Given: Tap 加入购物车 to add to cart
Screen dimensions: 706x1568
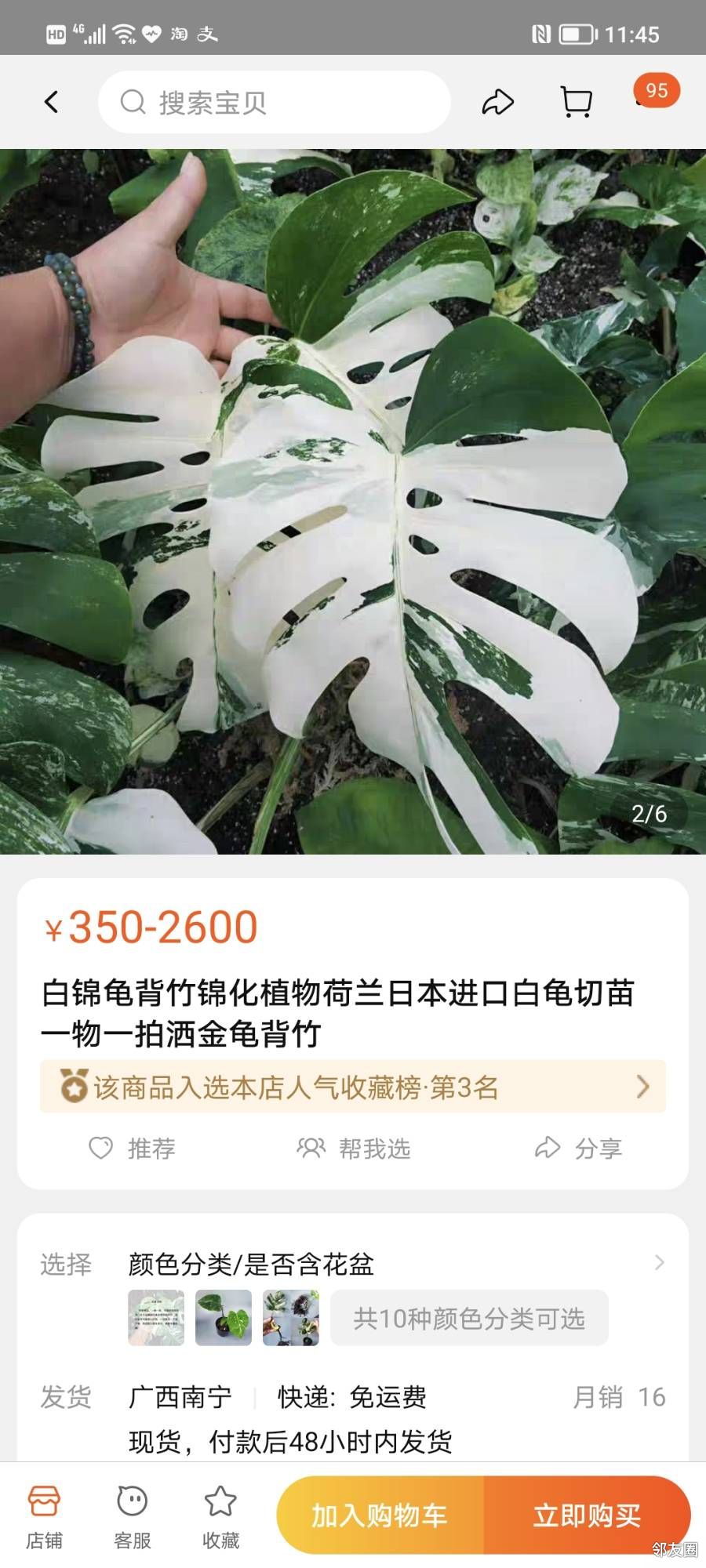Looking at the screenshot, I should pyautogui.click(x=380, y=1515).
